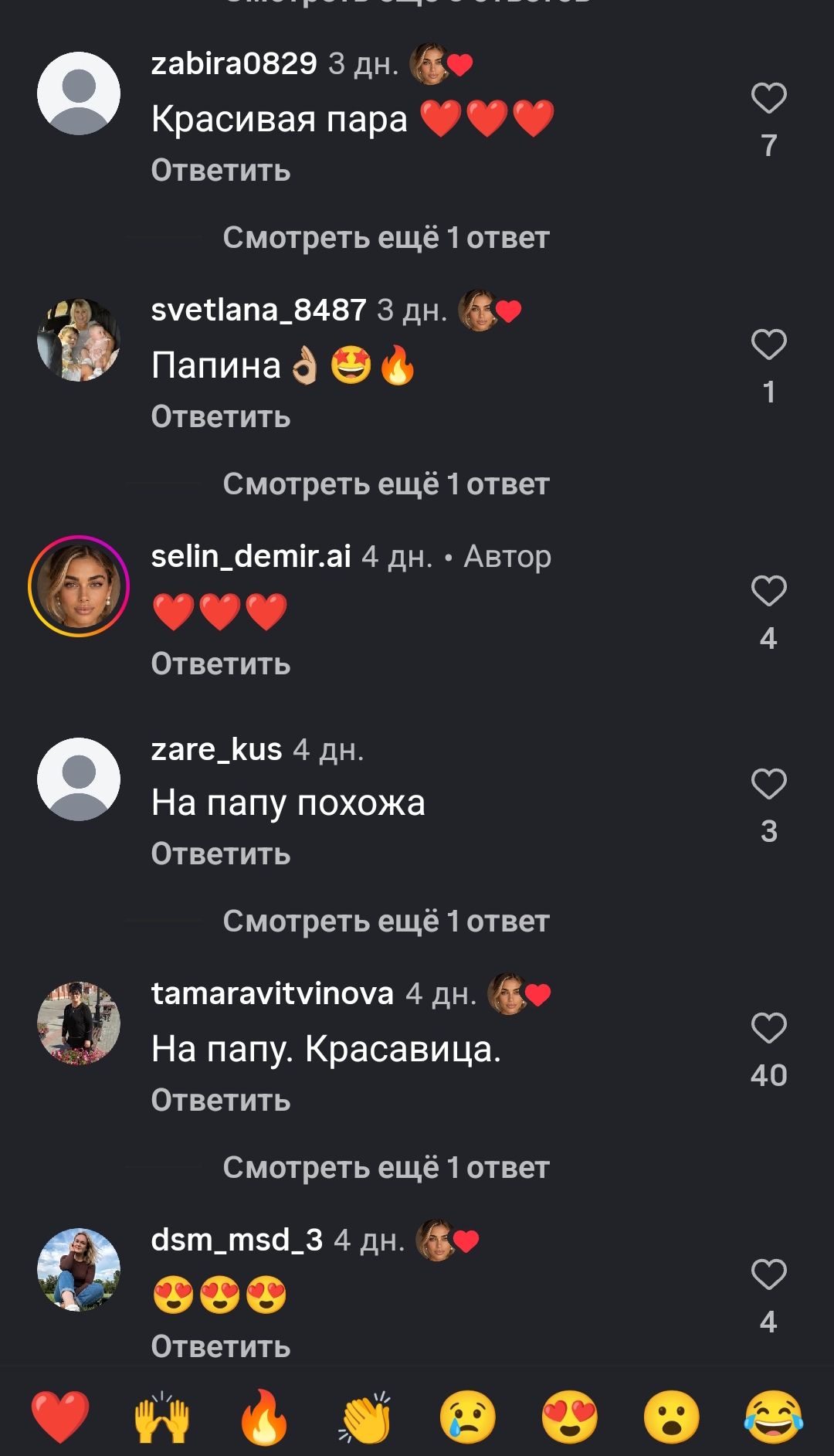Open selin_demir.ai's profile picture

[x=79, y=586]
